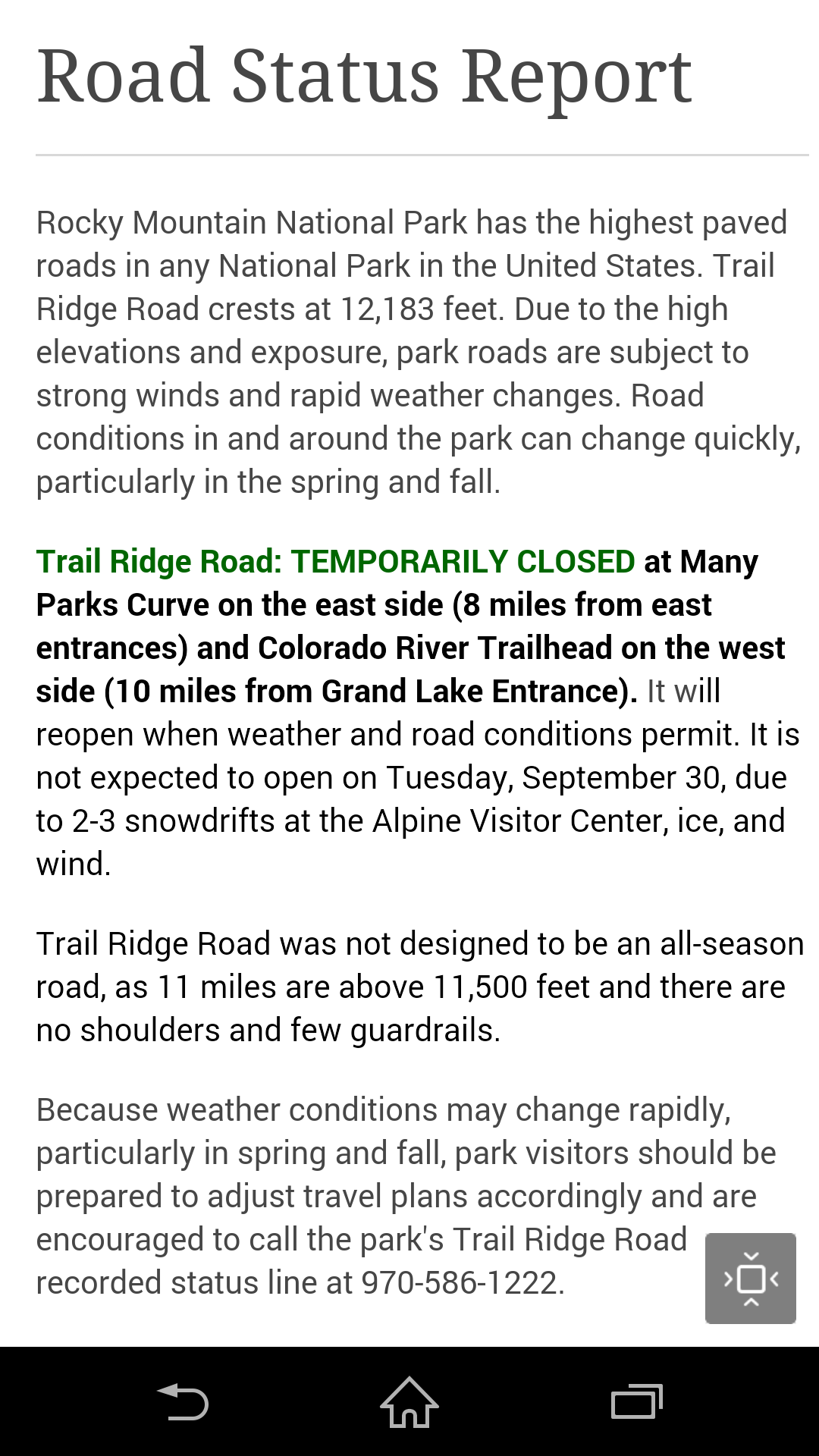Return to the home screen

tap(409, 1402)
